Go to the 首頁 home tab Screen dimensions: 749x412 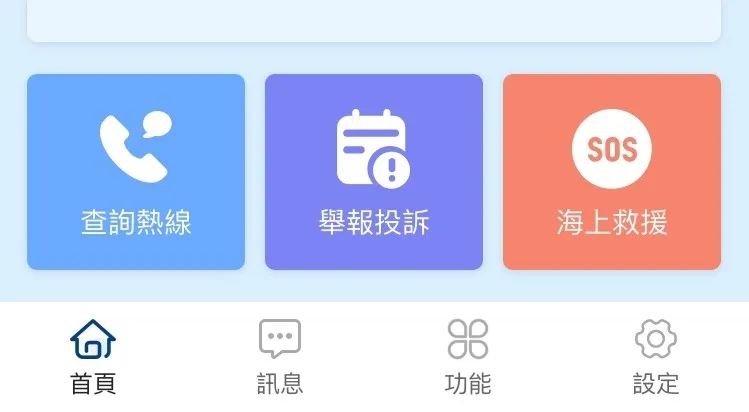(93, 357)
